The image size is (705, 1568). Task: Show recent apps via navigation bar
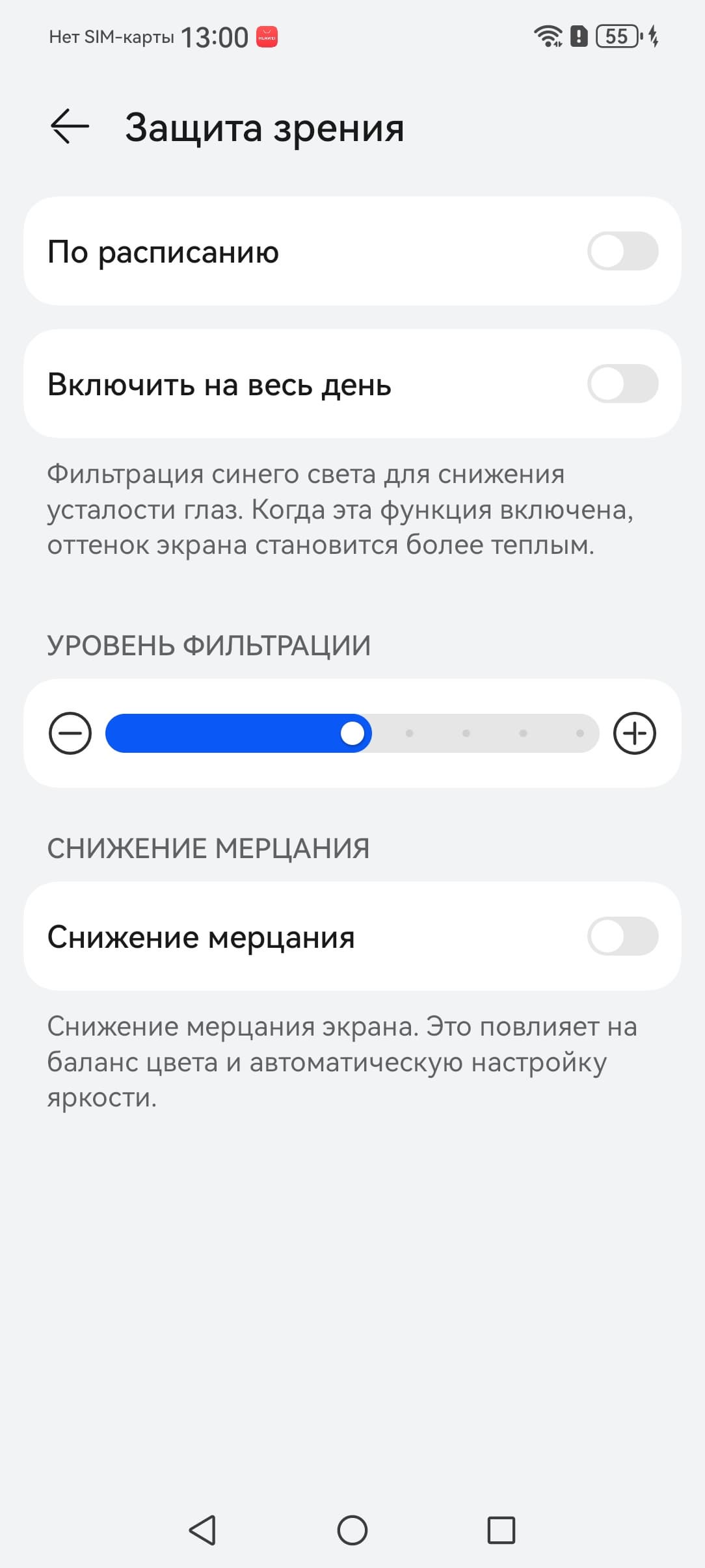[x=501, y=1530]
